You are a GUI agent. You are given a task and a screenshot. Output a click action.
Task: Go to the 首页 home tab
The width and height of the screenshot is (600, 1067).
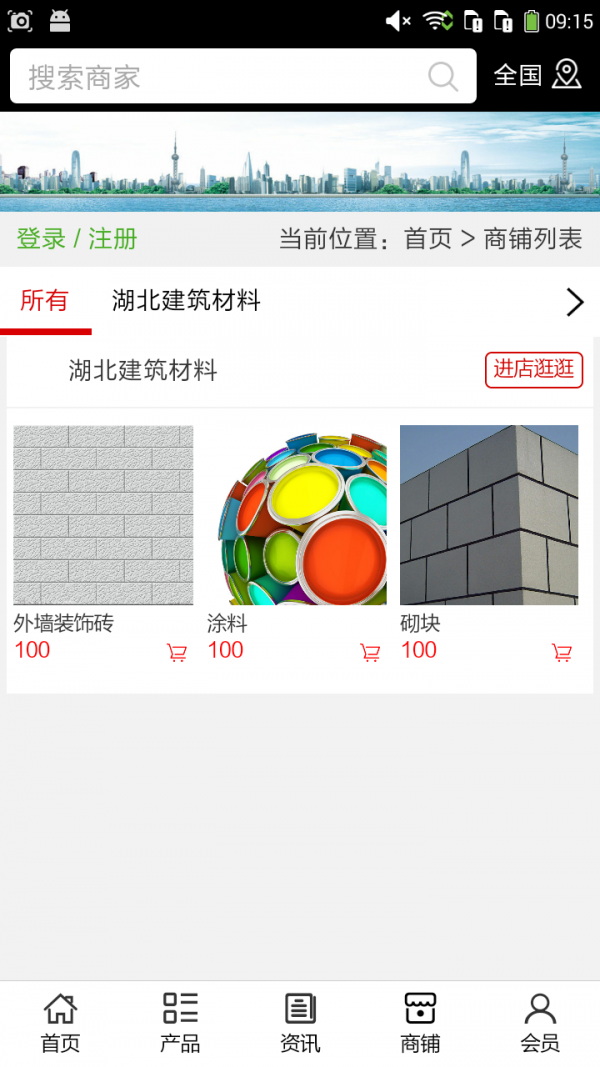[x=60, y=1023]
